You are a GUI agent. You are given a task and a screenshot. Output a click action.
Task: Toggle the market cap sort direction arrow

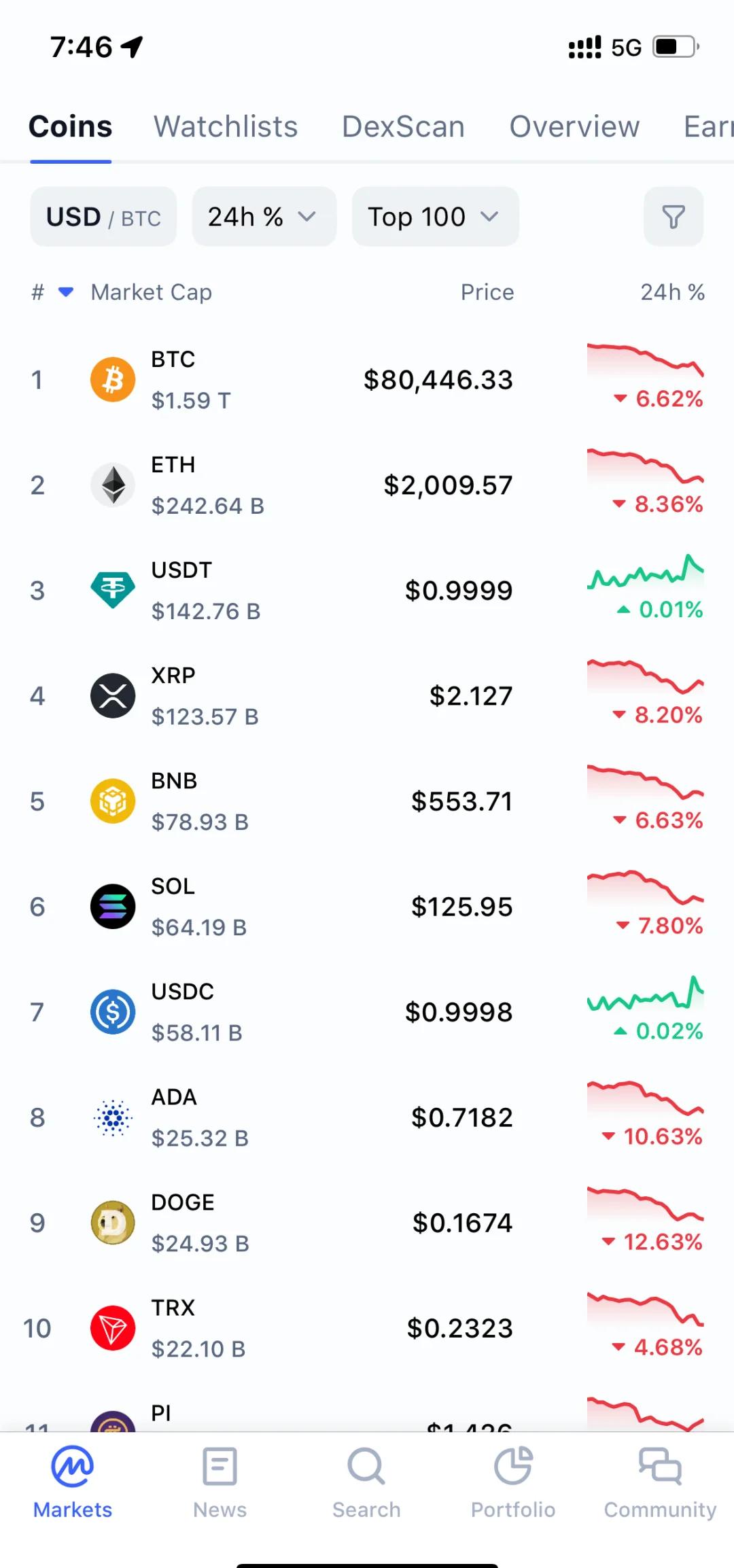click(66, 292)
